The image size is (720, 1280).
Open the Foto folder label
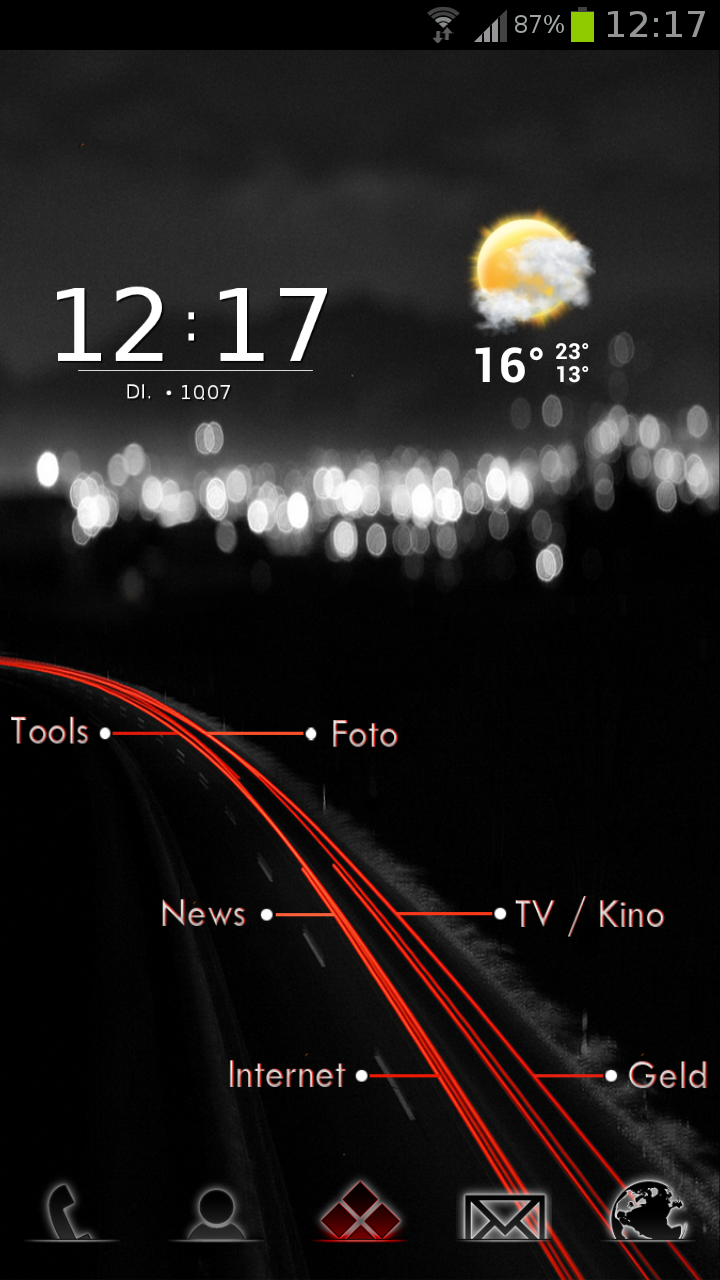[364, 735]
